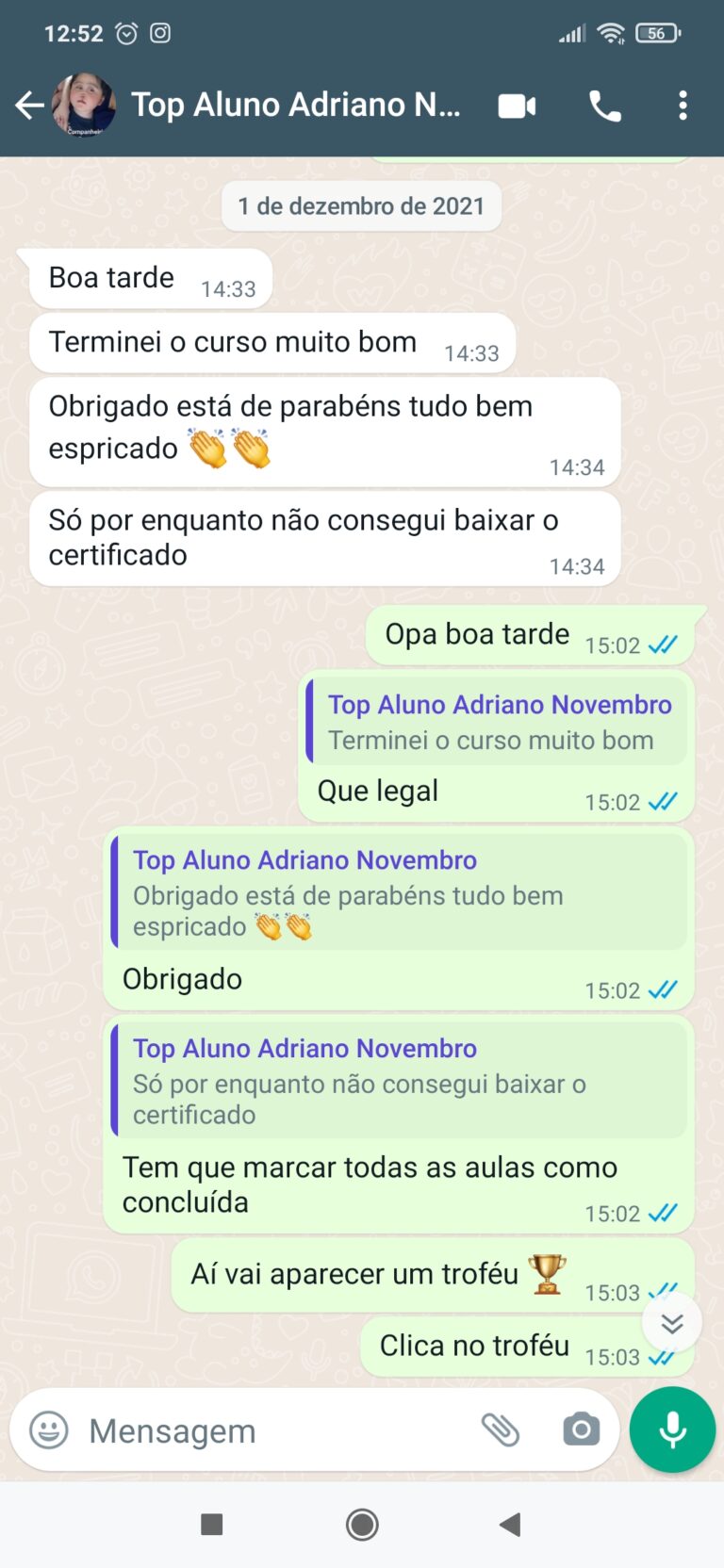Screen dimensions: 724x1568
Task: Tap the system home button
Action: click(362, 1524)
